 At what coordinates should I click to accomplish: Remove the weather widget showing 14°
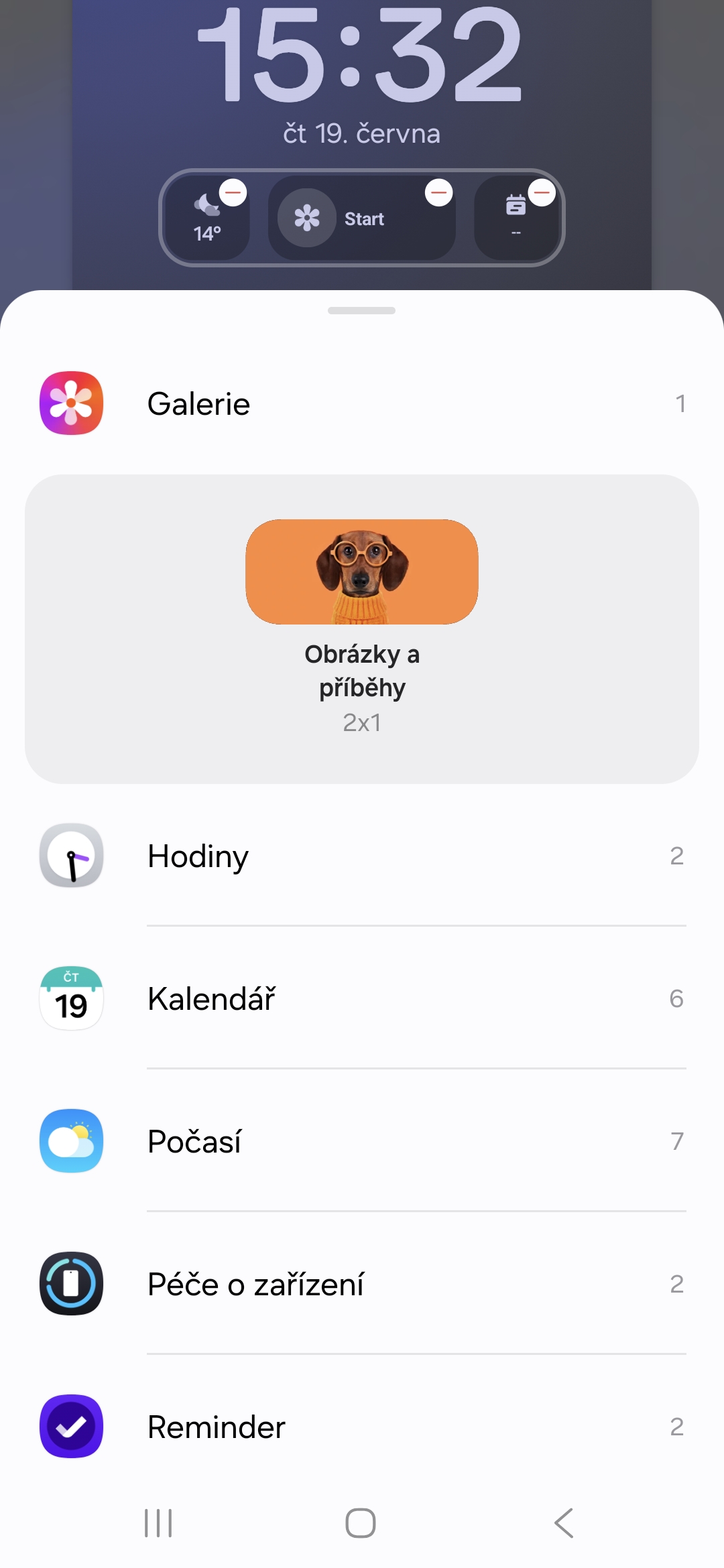click(233, 193)
